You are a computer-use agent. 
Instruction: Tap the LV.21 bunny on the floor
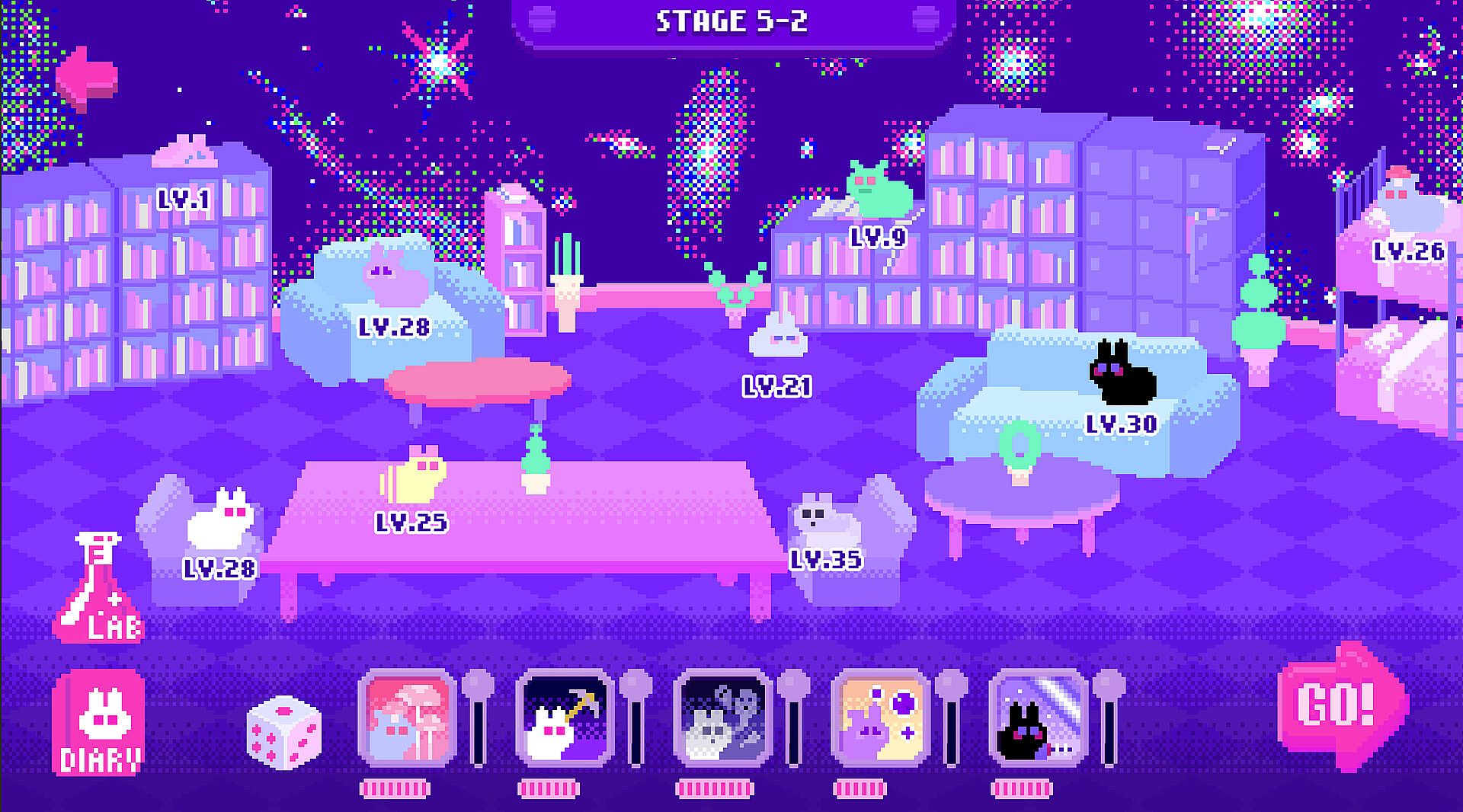pos(777,337)
